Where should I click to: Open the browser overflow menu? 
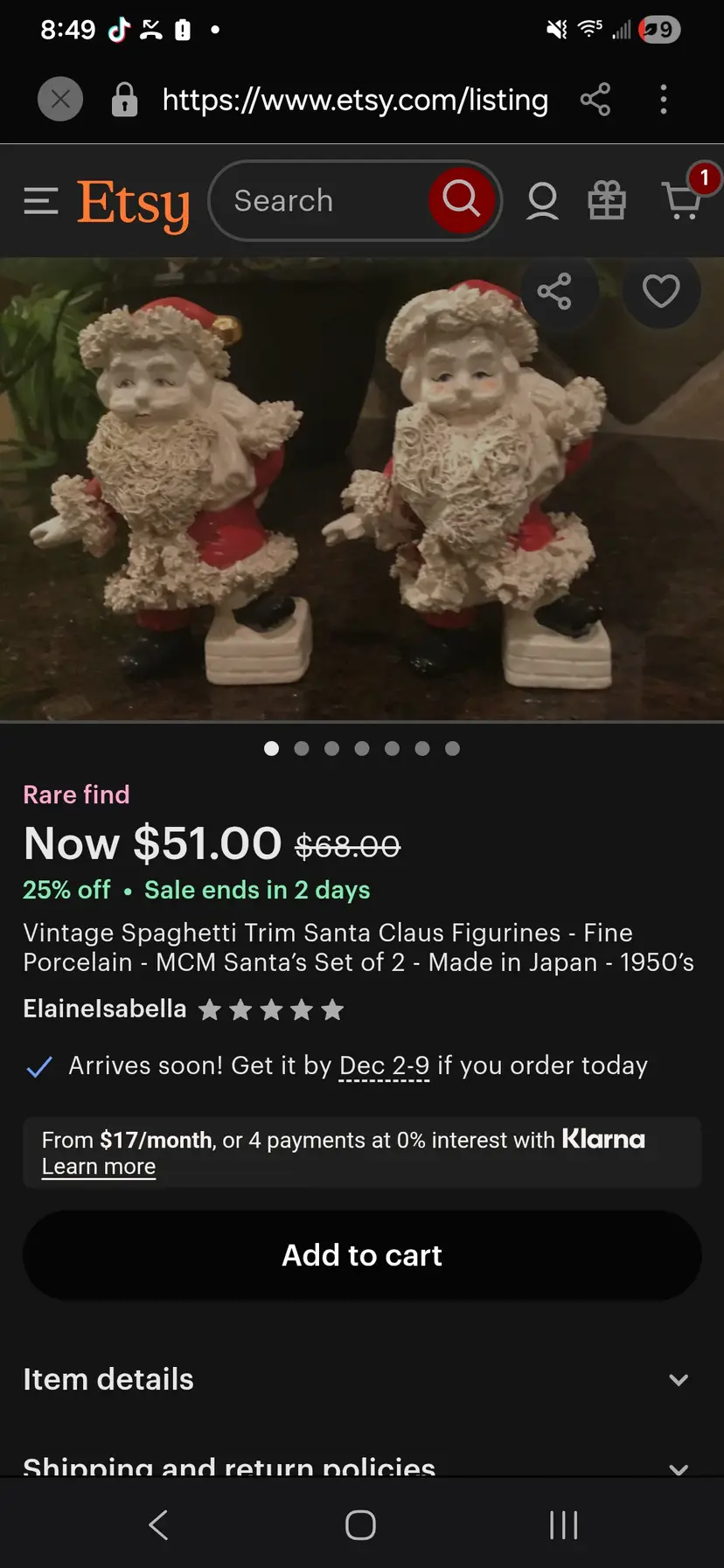tap(664, 100)
